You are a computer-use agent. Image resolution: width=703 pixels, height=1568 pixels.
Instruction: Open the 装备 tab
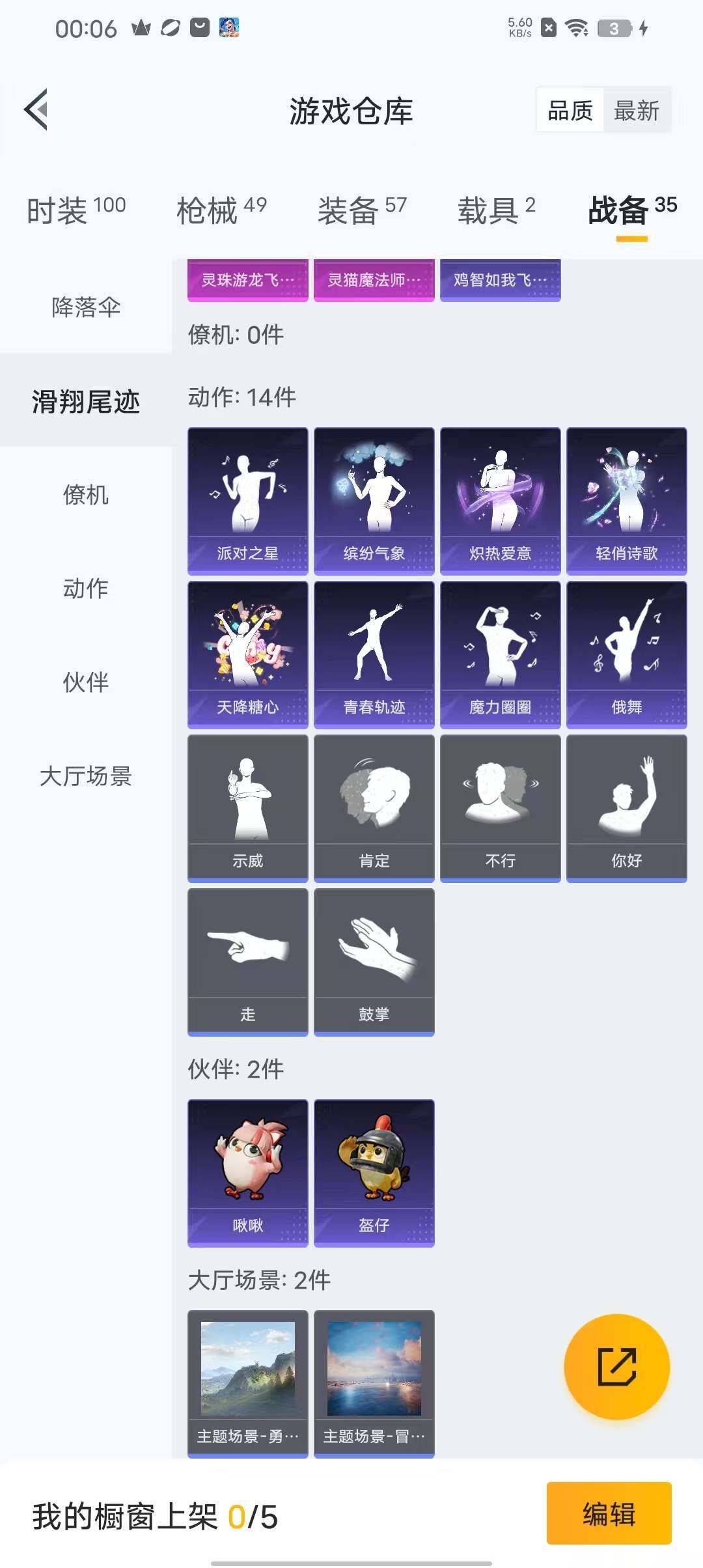point(362,210)
